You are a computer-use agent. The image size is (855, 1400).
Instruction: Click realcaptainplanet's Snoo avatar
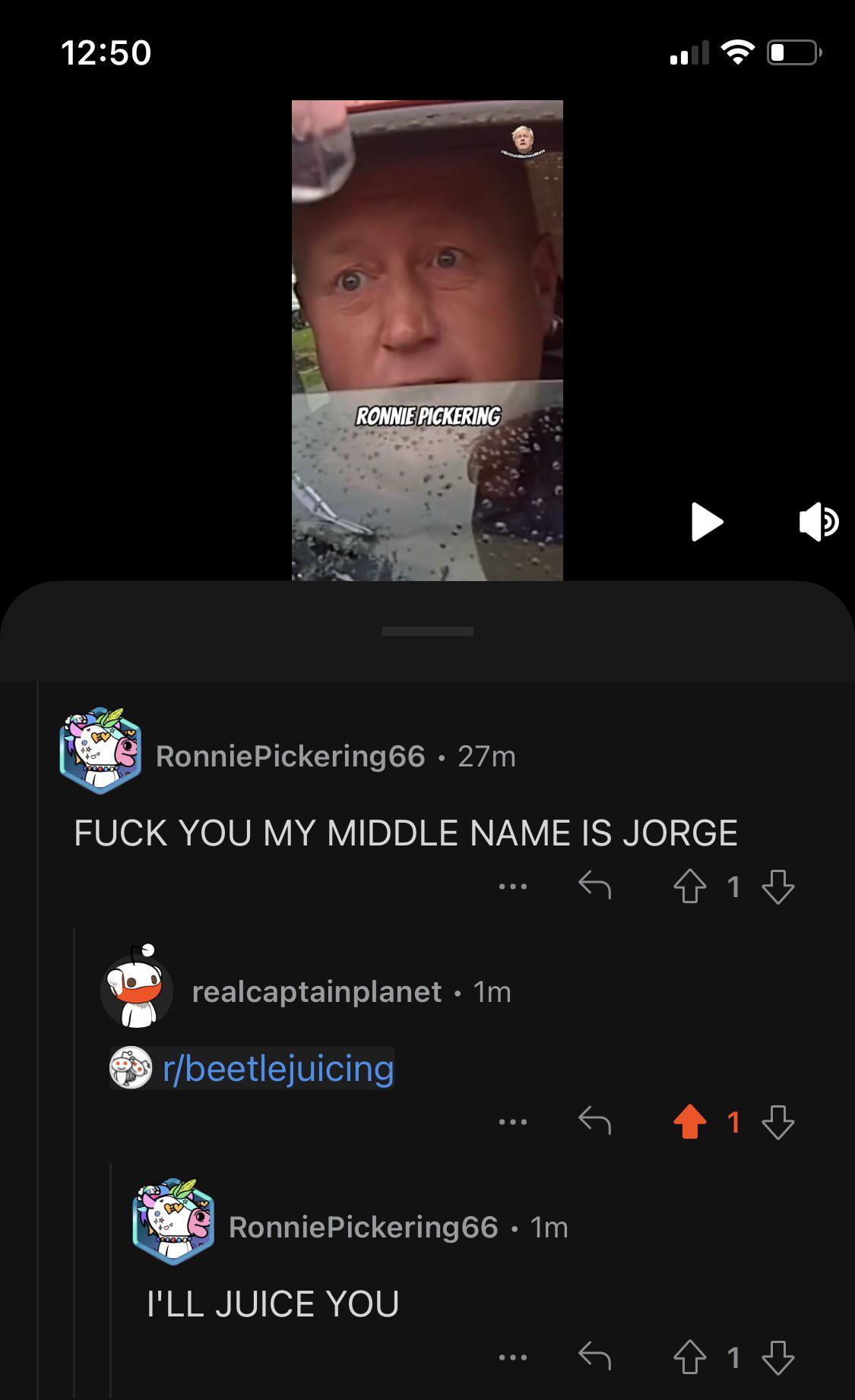[x=137, y=991]
